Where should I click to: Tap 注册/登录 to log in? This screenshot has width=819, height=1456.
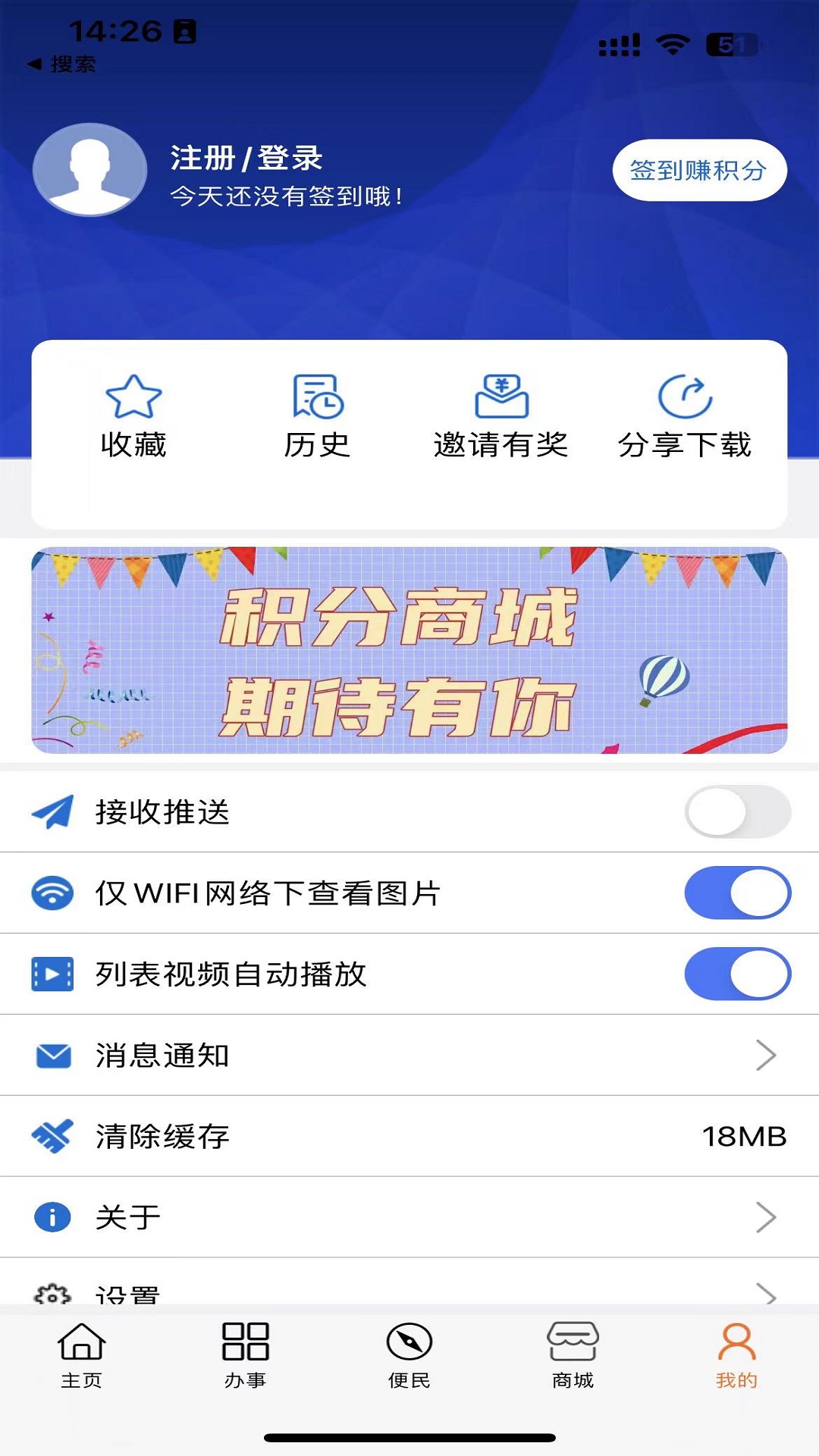243,160
